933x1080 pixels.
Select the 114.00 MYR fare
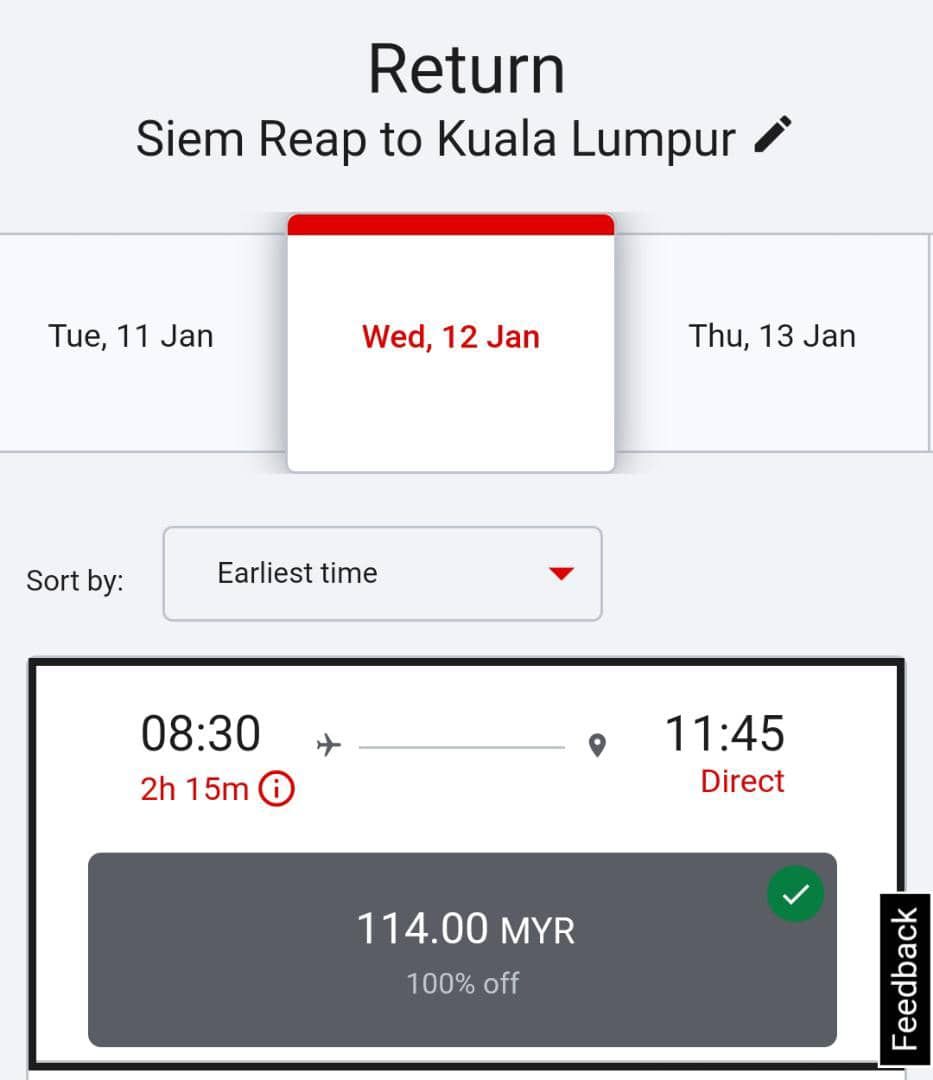point(463,950)
